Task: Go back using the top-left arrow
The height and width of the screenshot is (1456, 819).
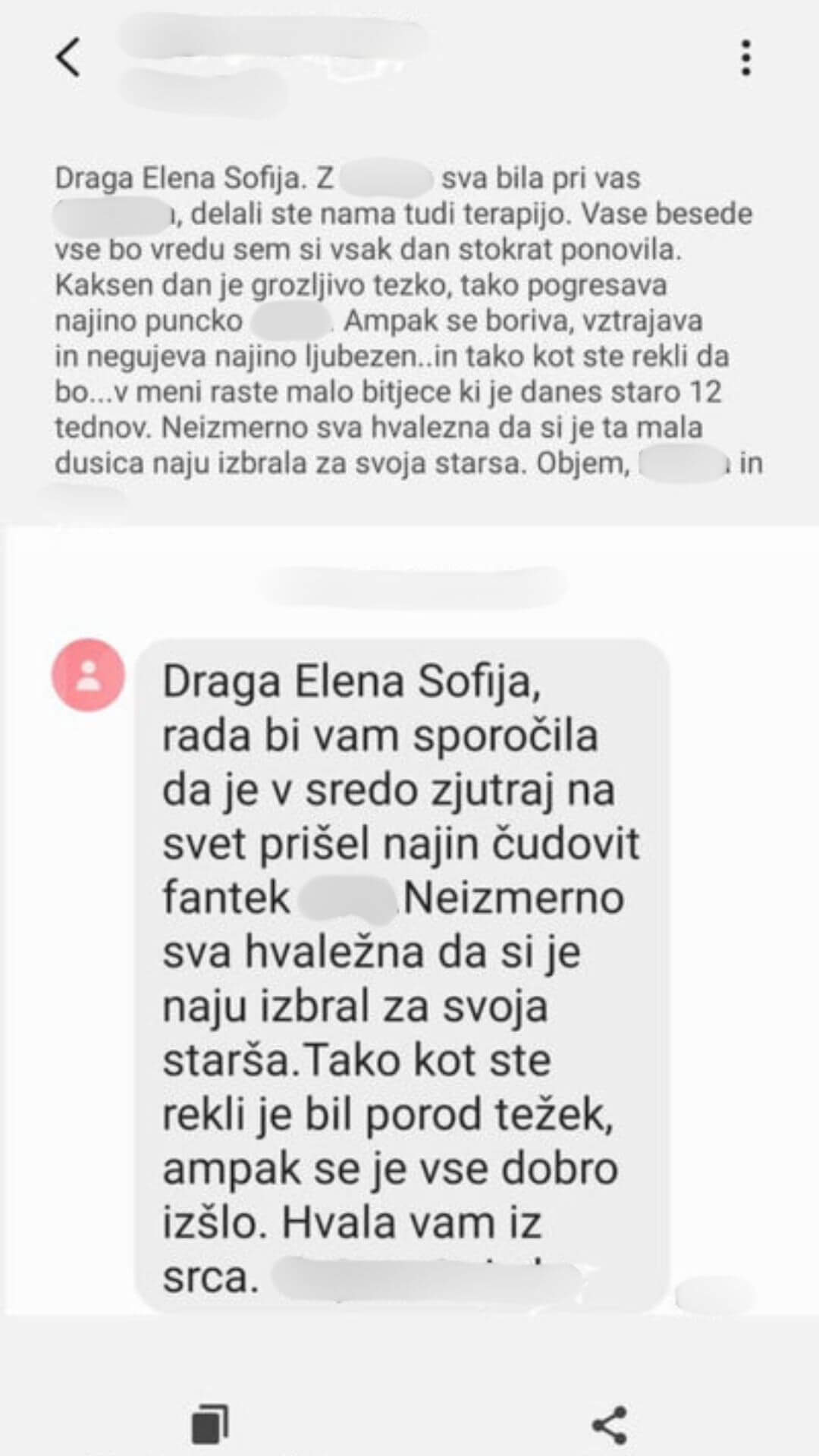Action: click(x=67, y=58)
